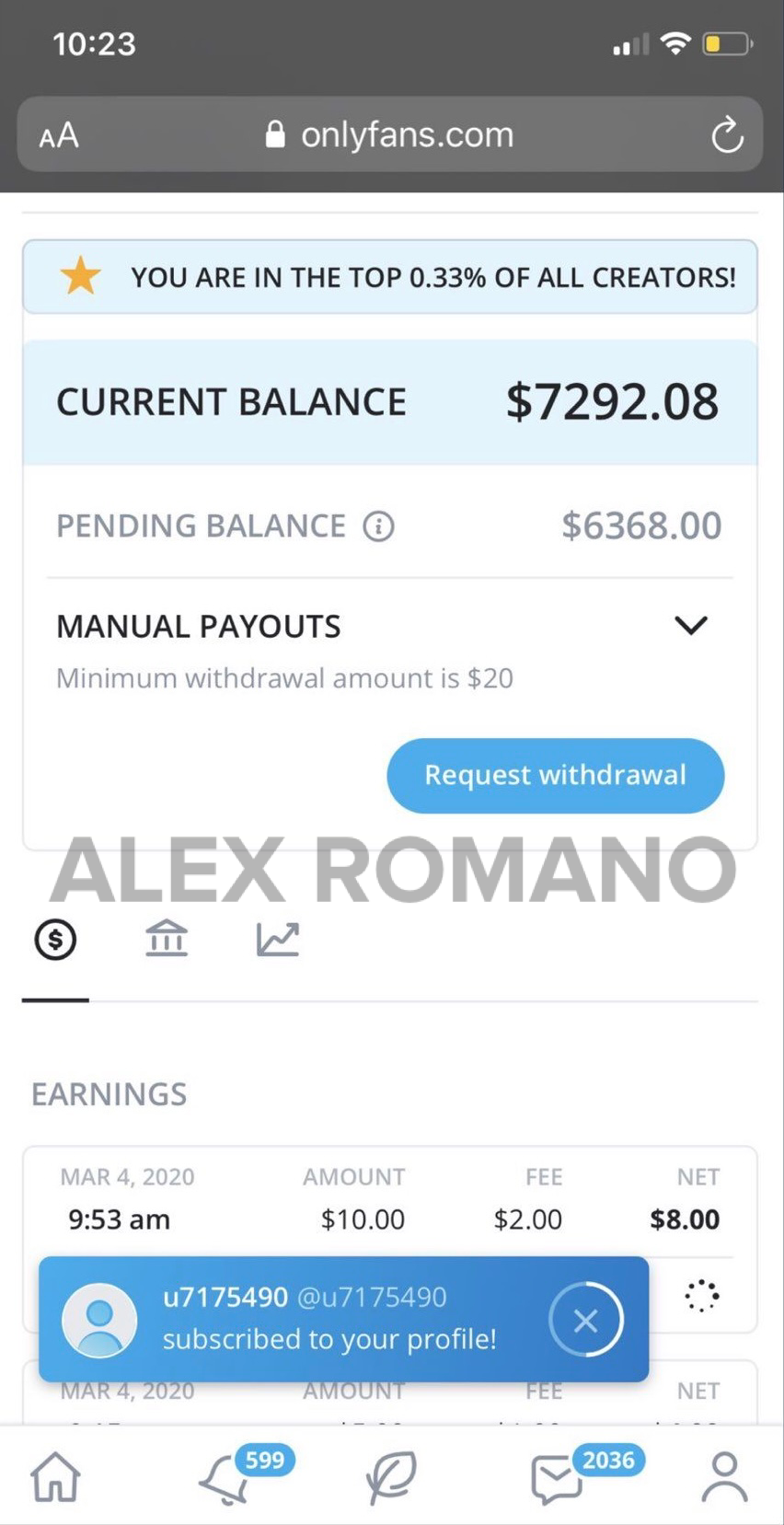
Task: Dismiss the subscribed notification popup
Action: (x=585, y=1321)
